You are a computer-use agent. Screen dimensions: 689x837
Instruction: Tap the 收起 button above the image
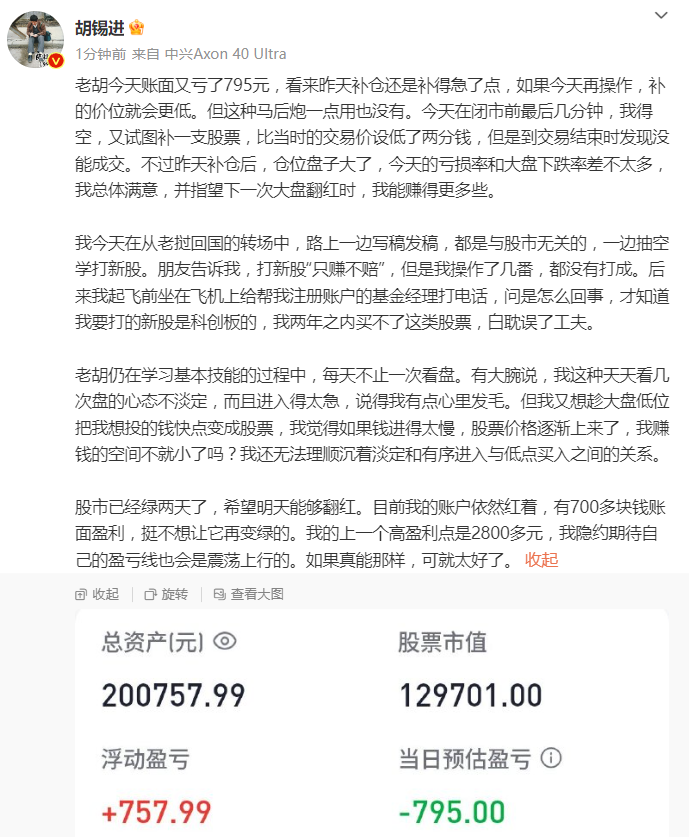98,593
